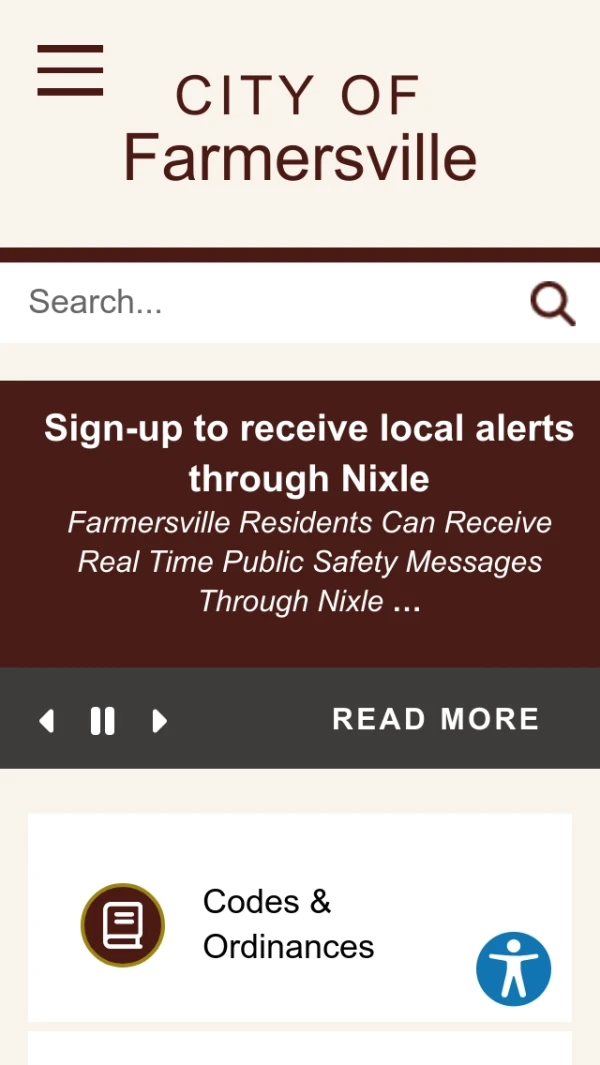
Task: Submit search with the magnifier icon
Action: [552, 303]
